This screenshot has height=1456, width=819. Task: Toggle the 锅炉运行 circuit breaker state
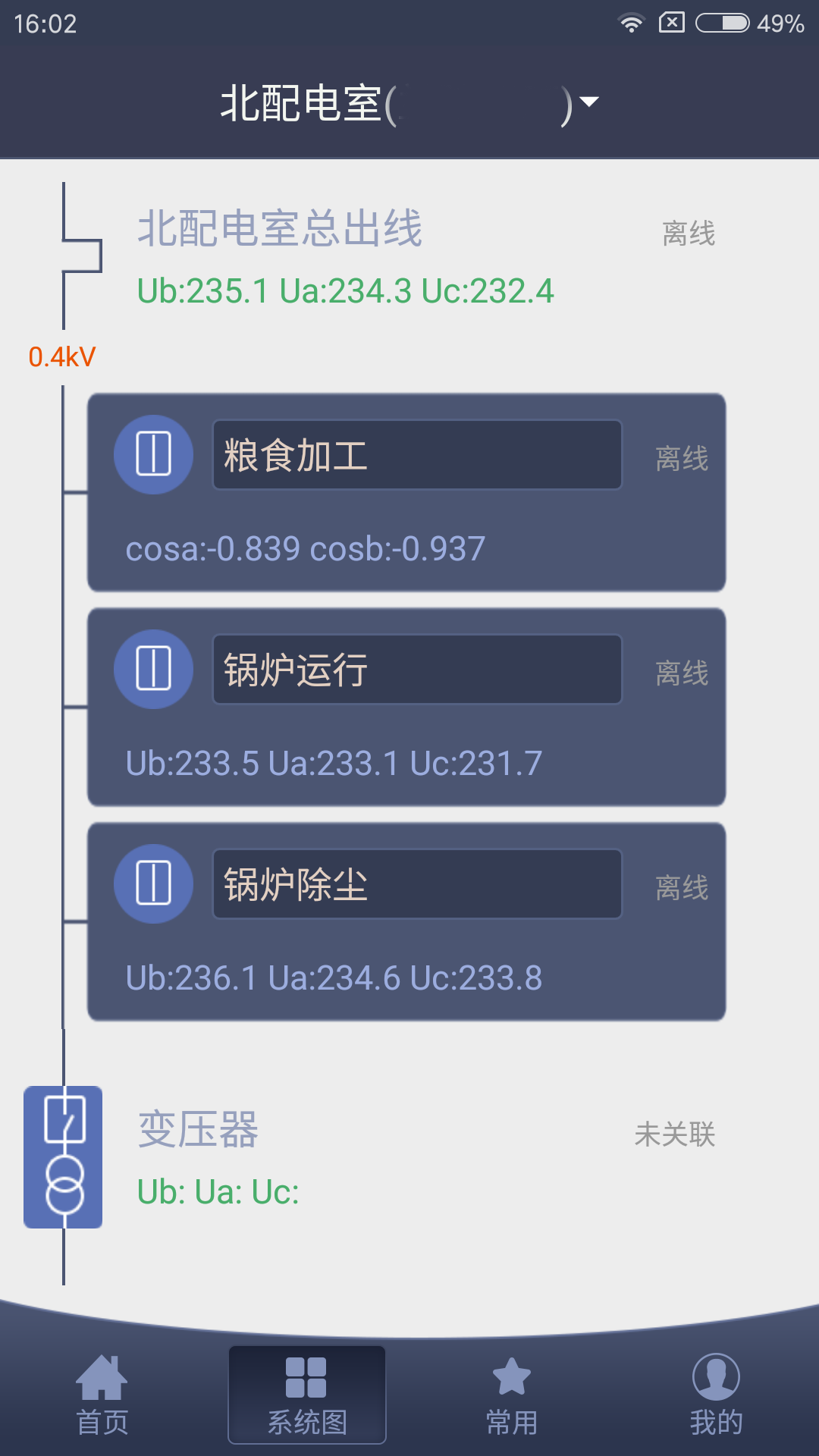[x=153, y=669]
